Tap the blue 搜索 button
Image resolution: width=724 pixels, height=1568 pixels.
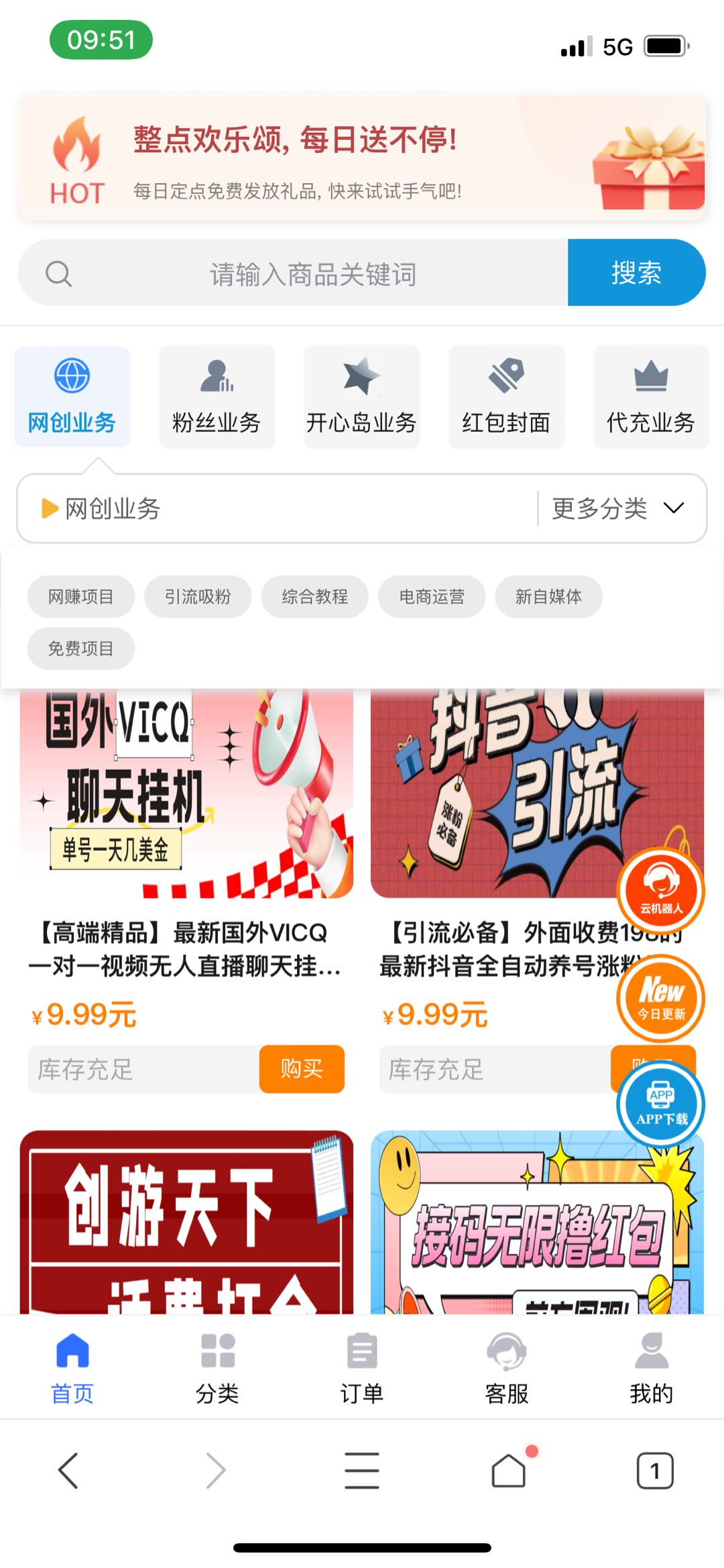(x=636, y=273)
